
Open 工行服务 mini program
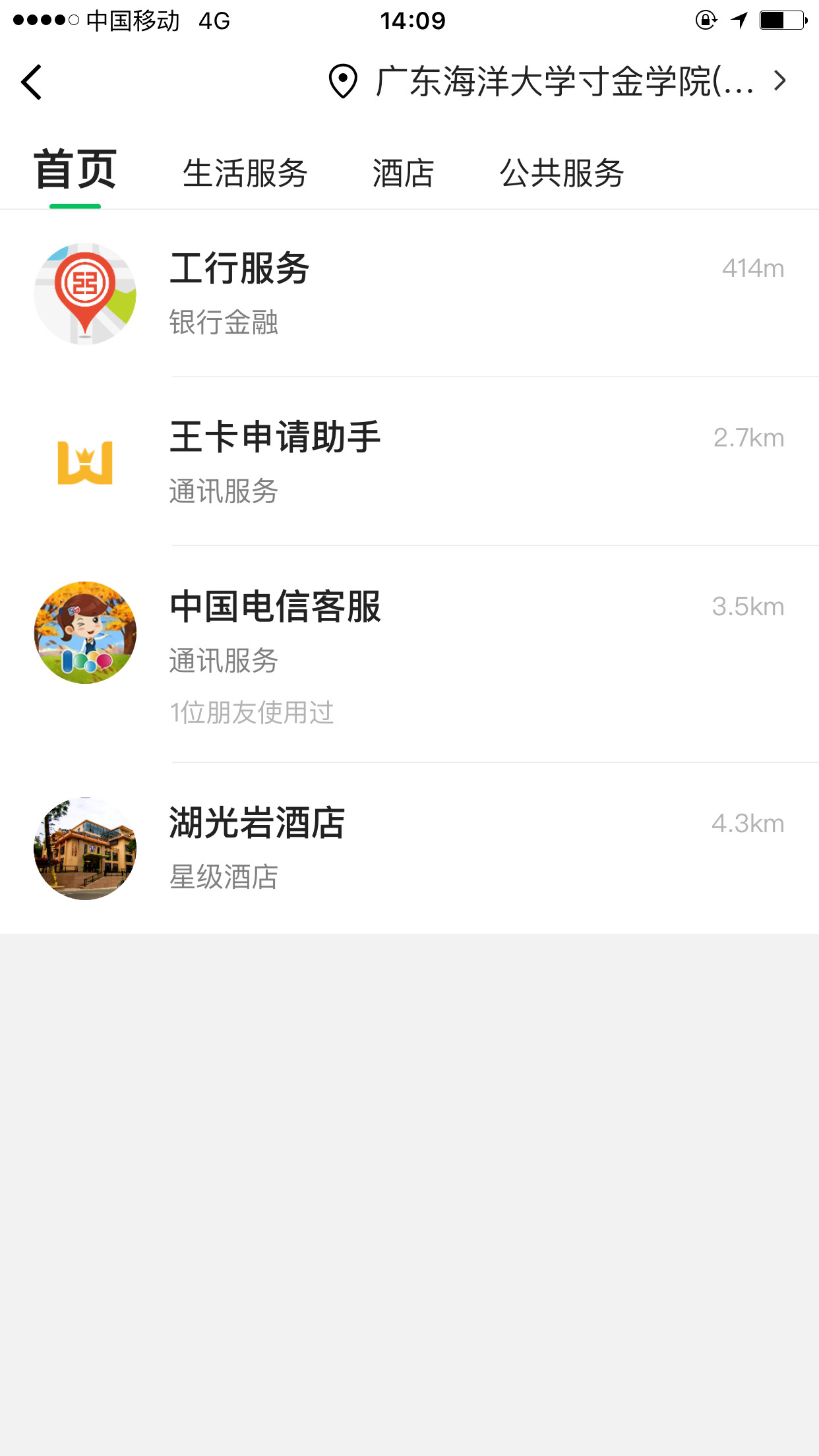point(409,293)
